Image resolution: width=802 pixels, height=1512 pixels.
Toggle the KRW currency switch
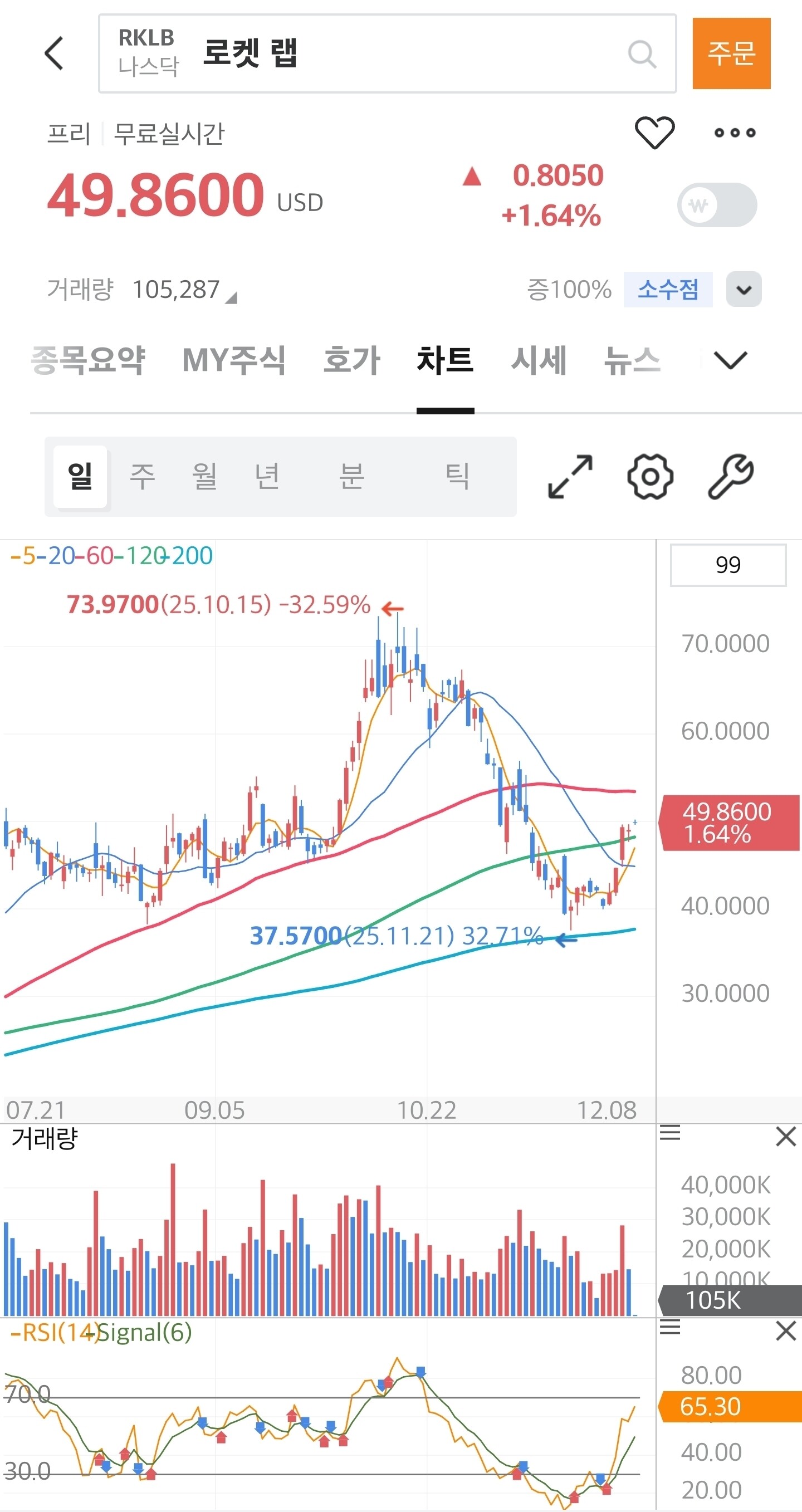tap(717, 205)
